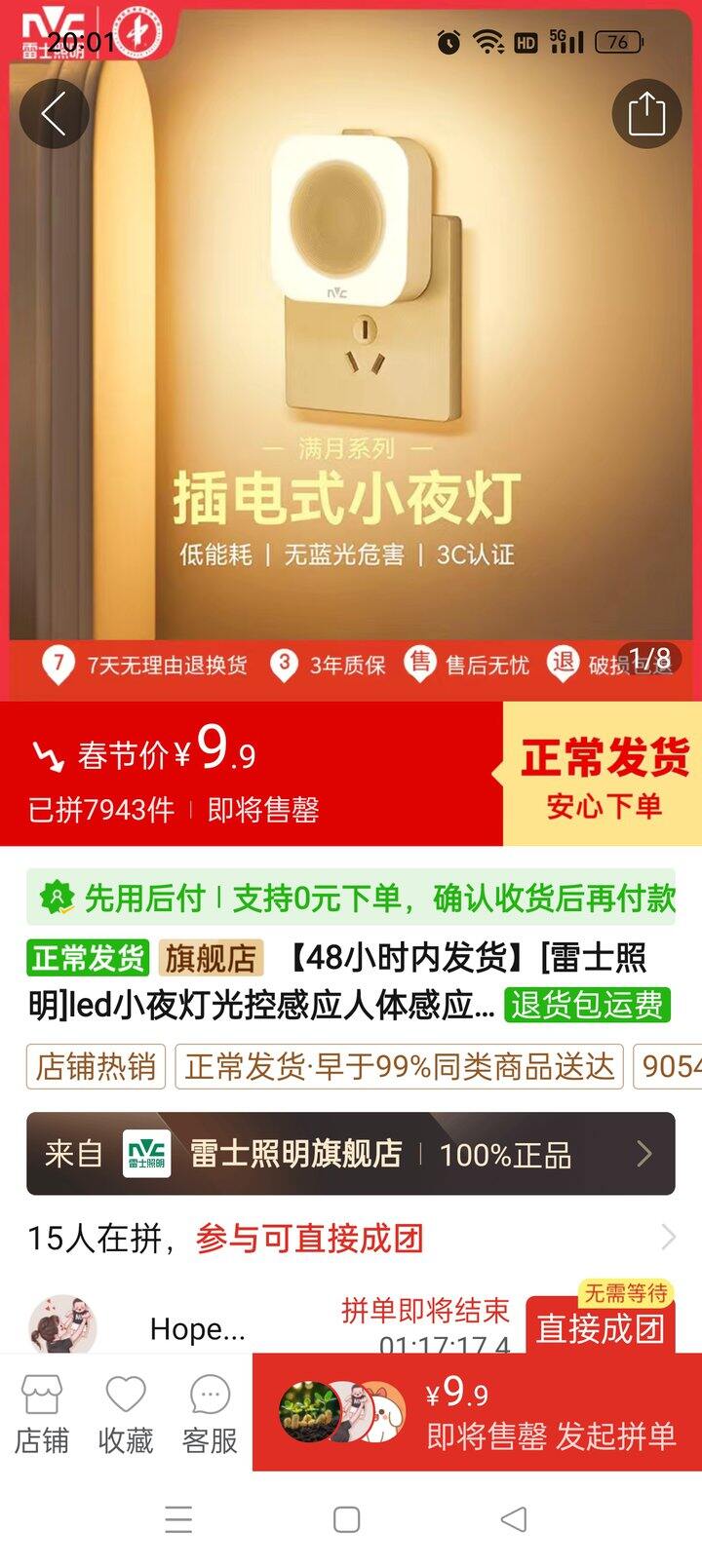Image resolution: width=702 pixels, height=1568 pixels.
Task: Open the 店铺 shop page
Action: pos(42,1414)
